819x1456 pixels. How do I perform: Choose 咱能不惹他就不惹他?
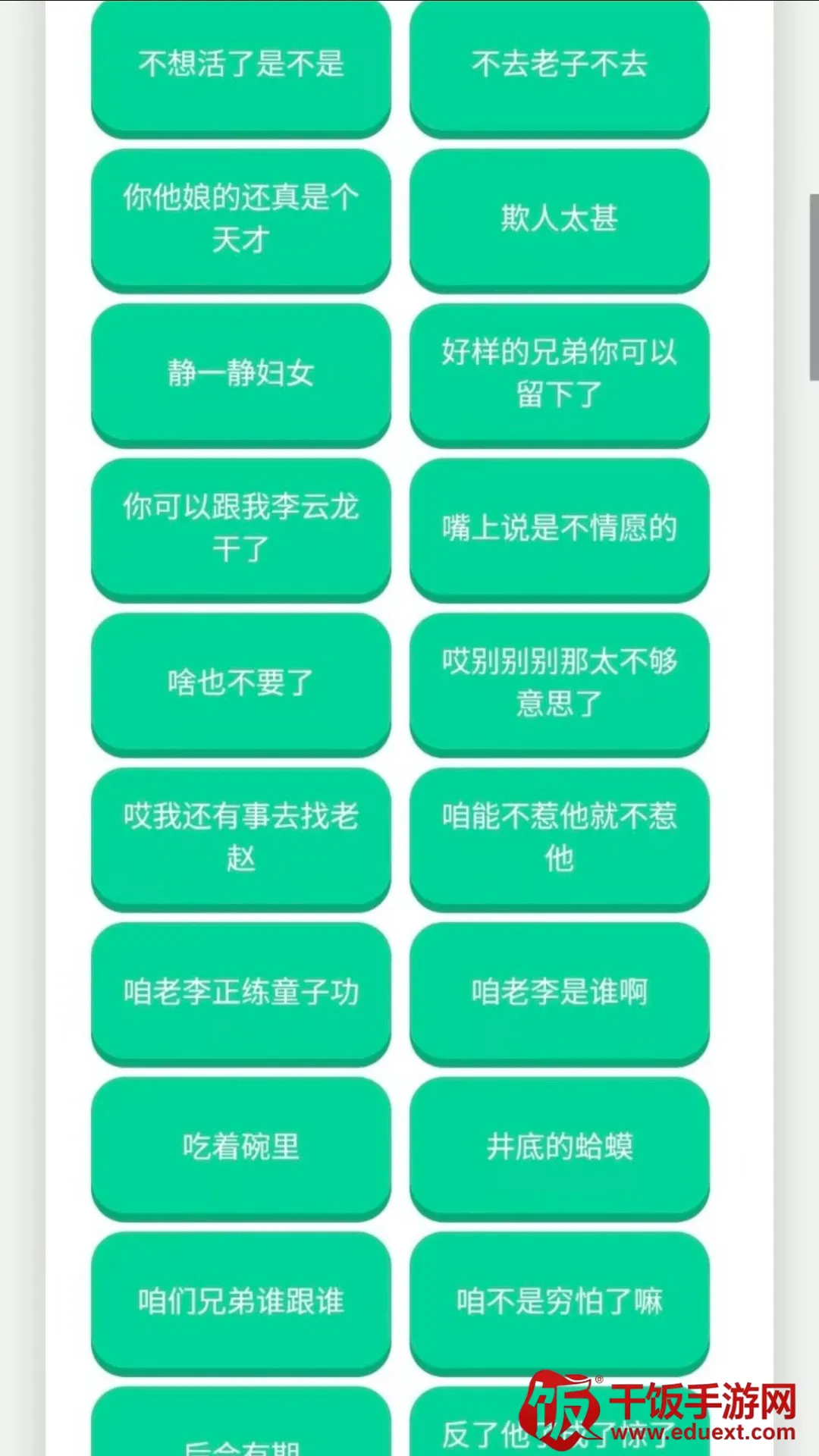point(560,837)
